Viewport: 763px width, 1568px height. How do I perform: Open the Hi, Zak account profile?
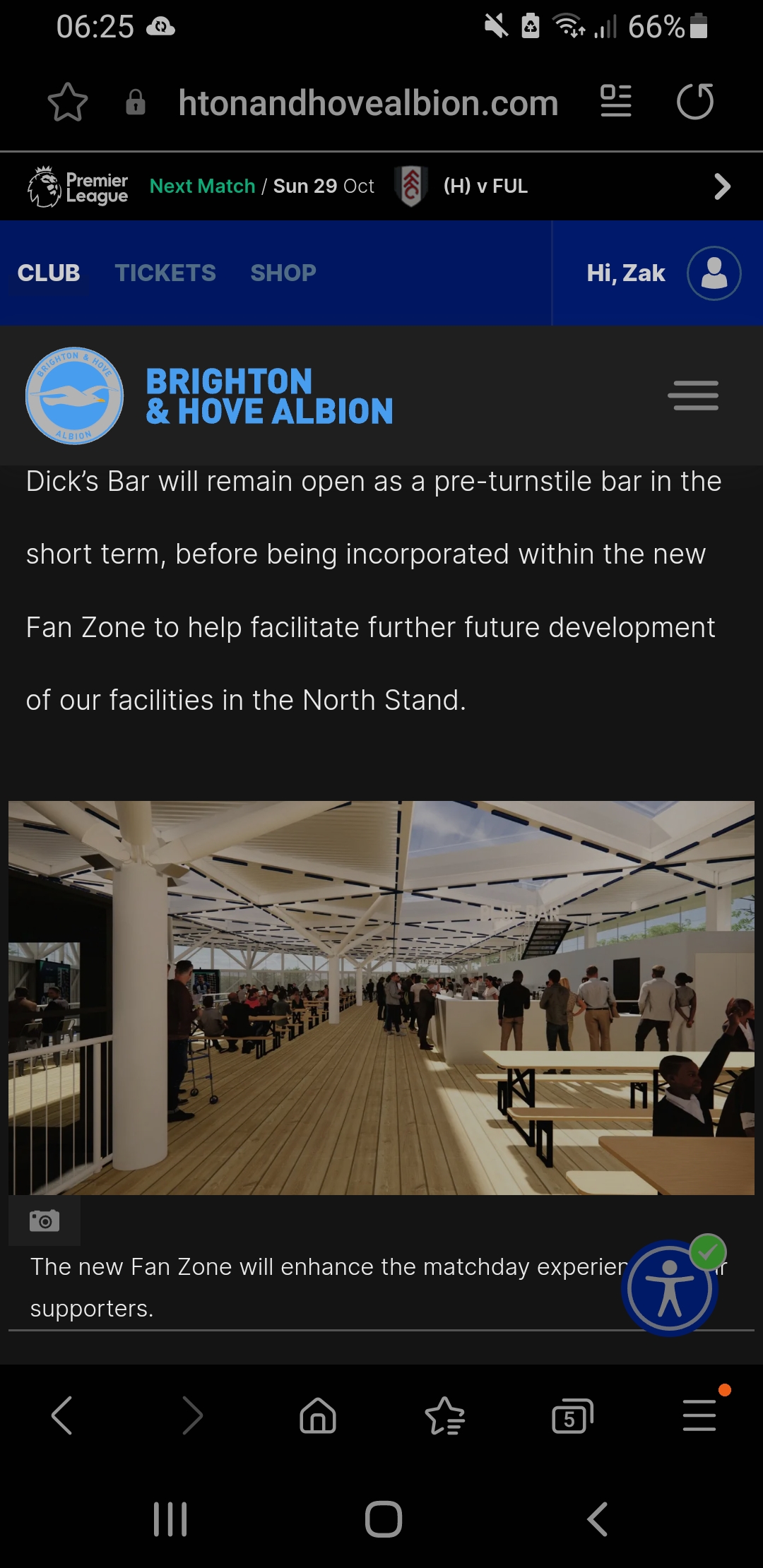click(663, 273)
